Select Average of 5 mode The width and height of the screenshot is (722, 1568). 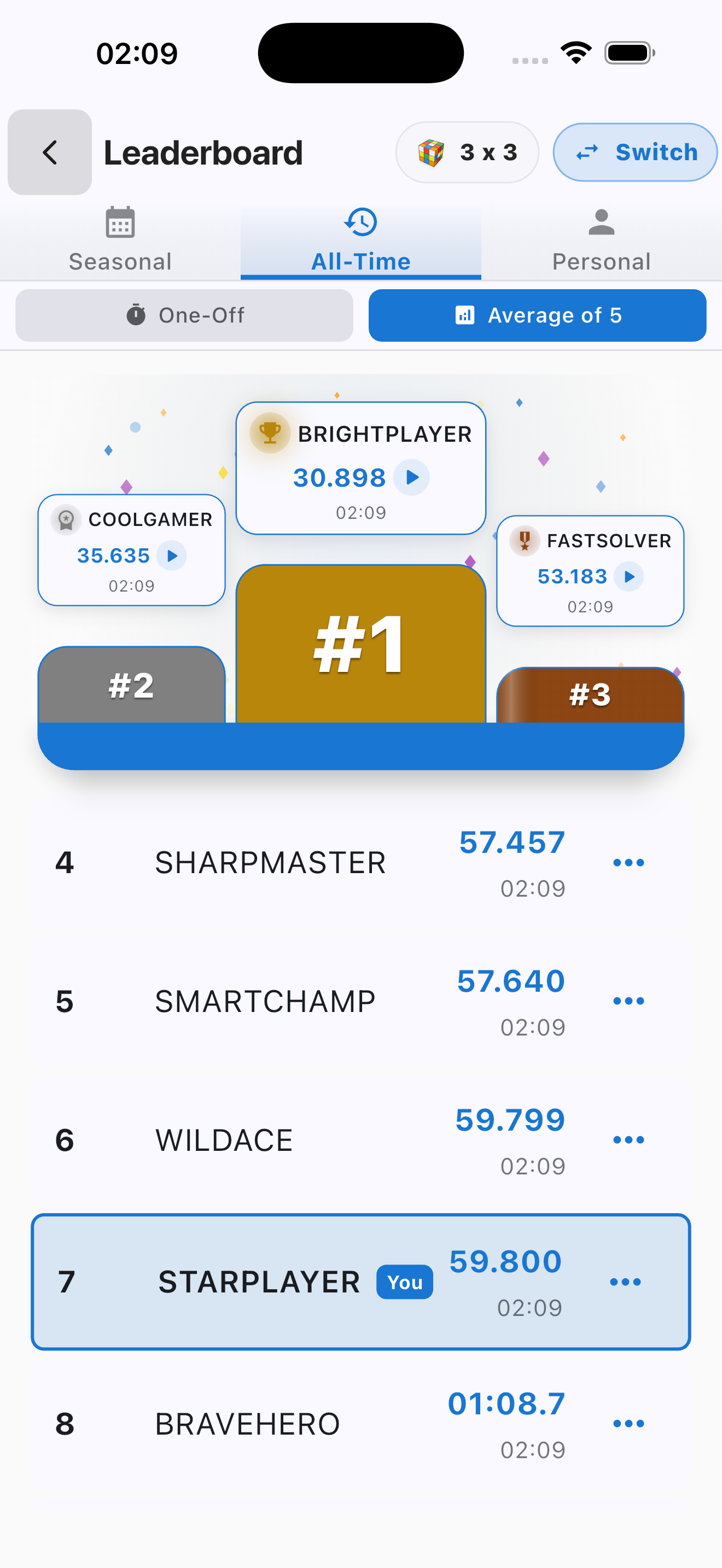[537, 315]
